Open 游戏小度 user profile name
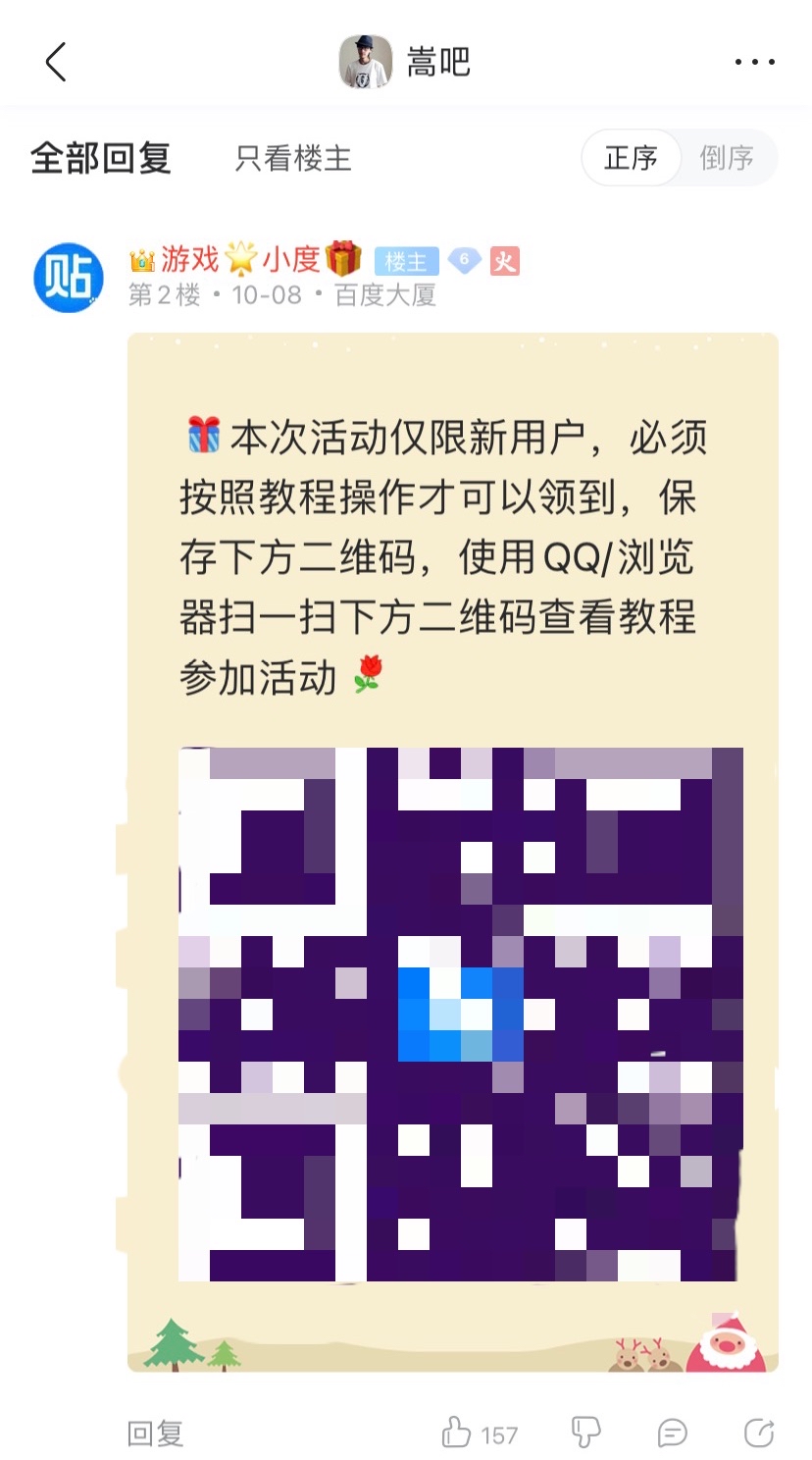The height and width of the screenshot is (1460, 812). 245,259
